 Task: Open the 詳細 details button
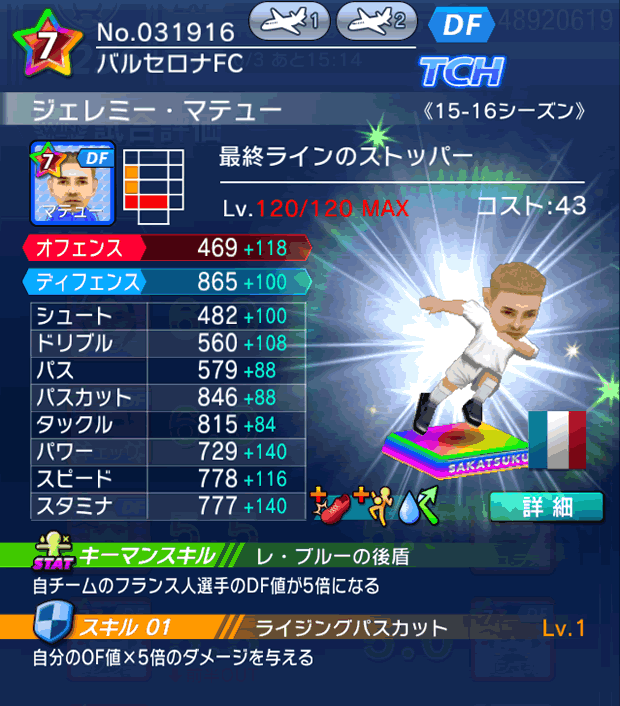pos(547,506)
